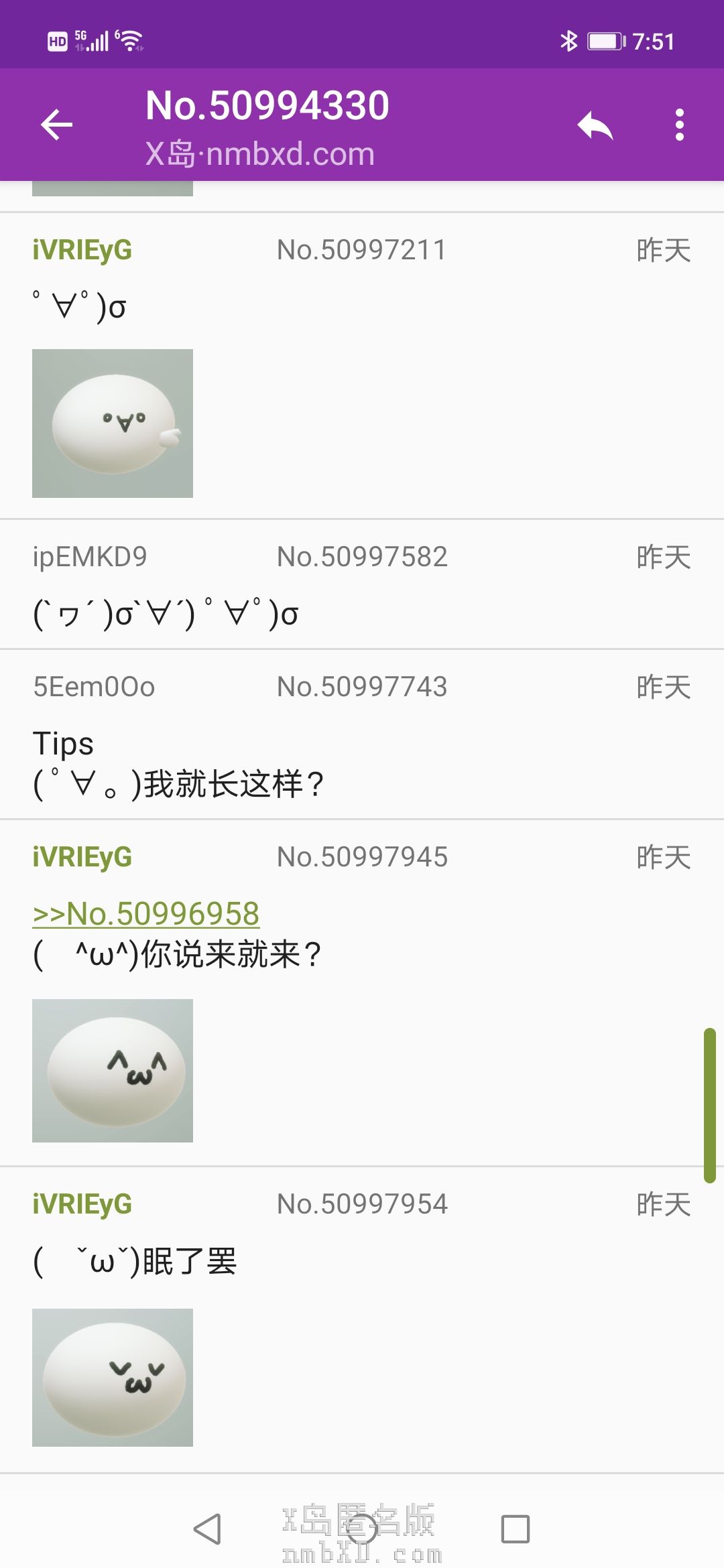Open recent apps from the navigation bar
This screenshot has width=724, height=1568.
(515, 1529)
